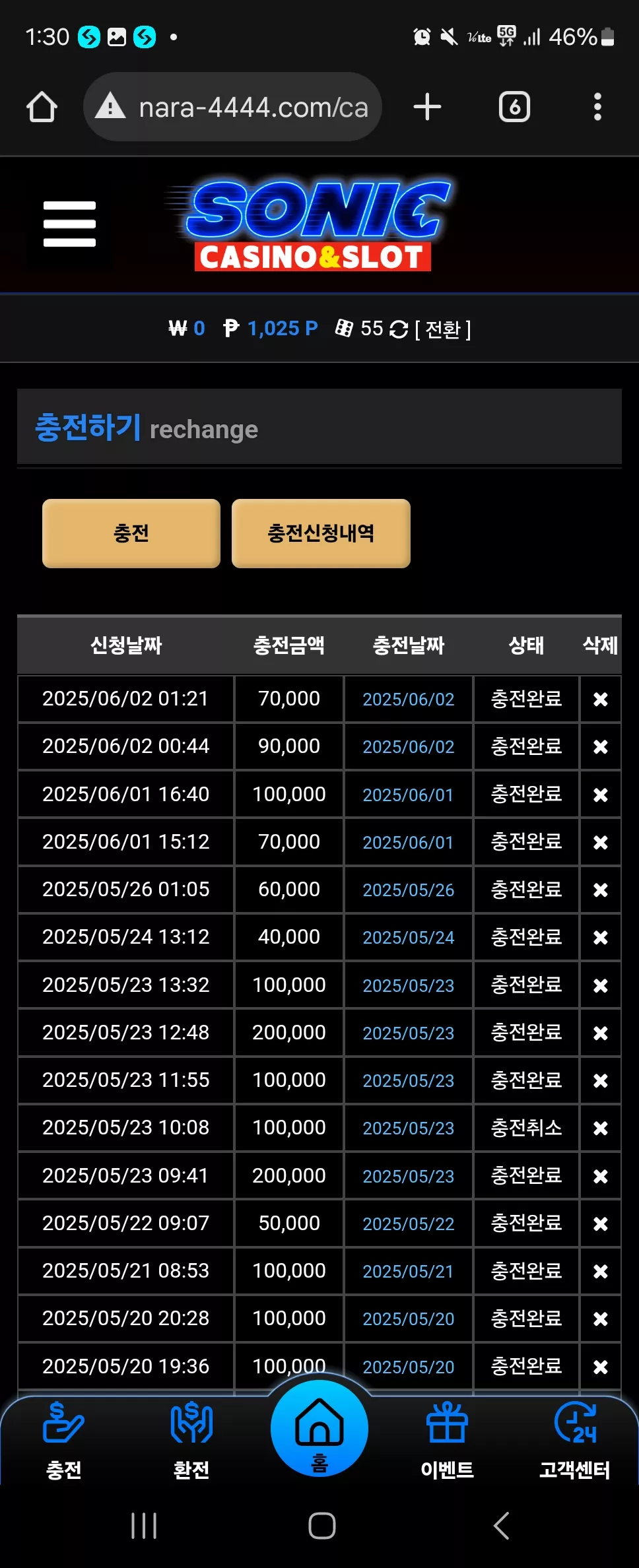
Task: Select the 충전 button
Action: pyautogui.click(x=131, y=533)
